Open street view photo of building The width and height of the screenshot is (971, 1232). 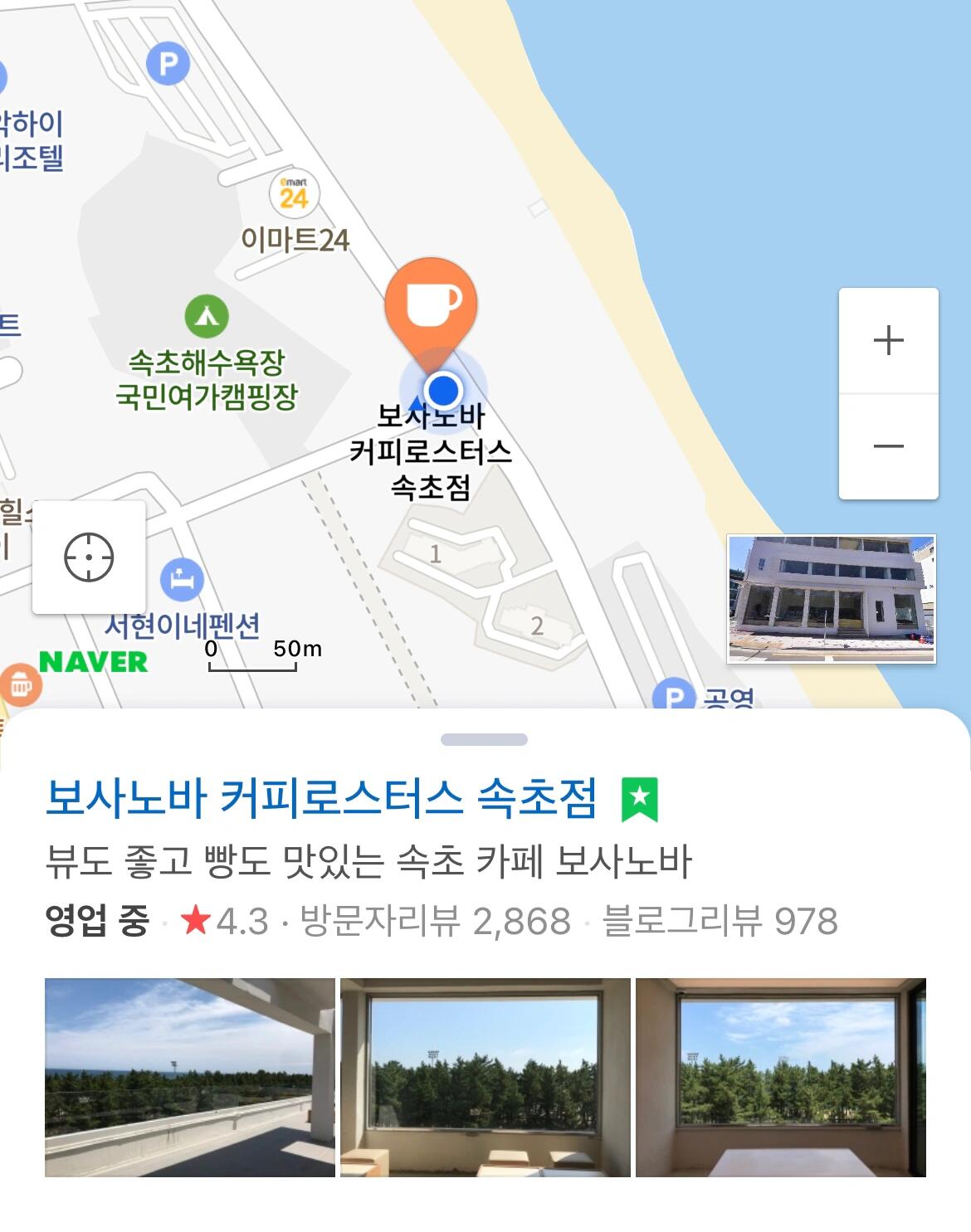[832, 598]
